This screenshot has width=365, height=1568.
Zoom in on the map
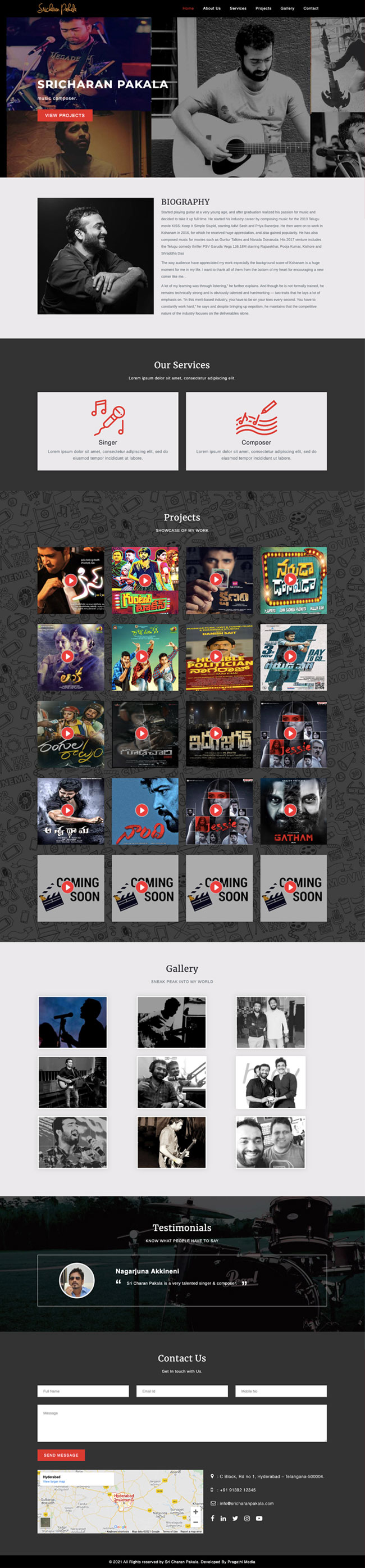click(x=195, y=1511)
